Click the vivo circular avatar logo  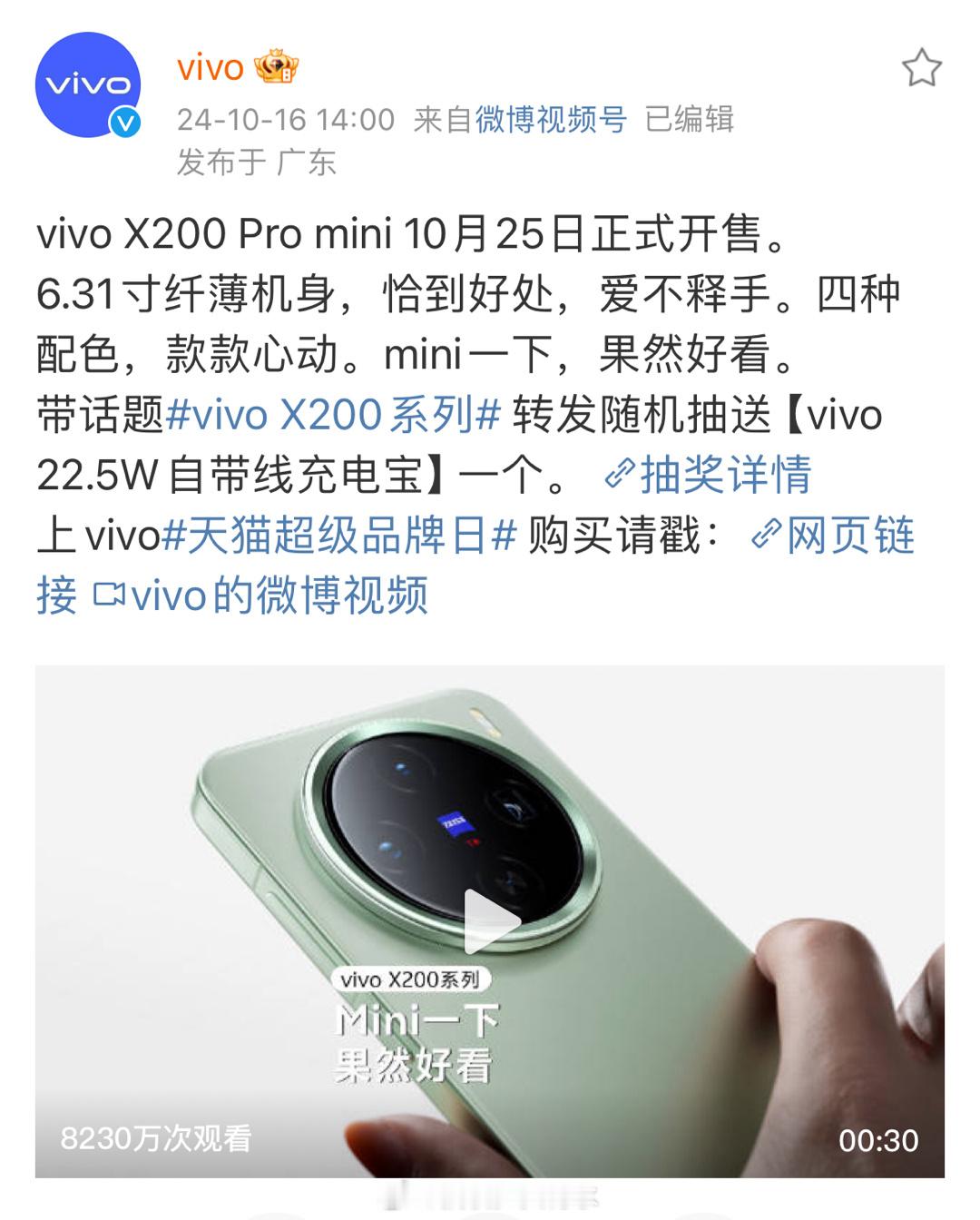91,86
